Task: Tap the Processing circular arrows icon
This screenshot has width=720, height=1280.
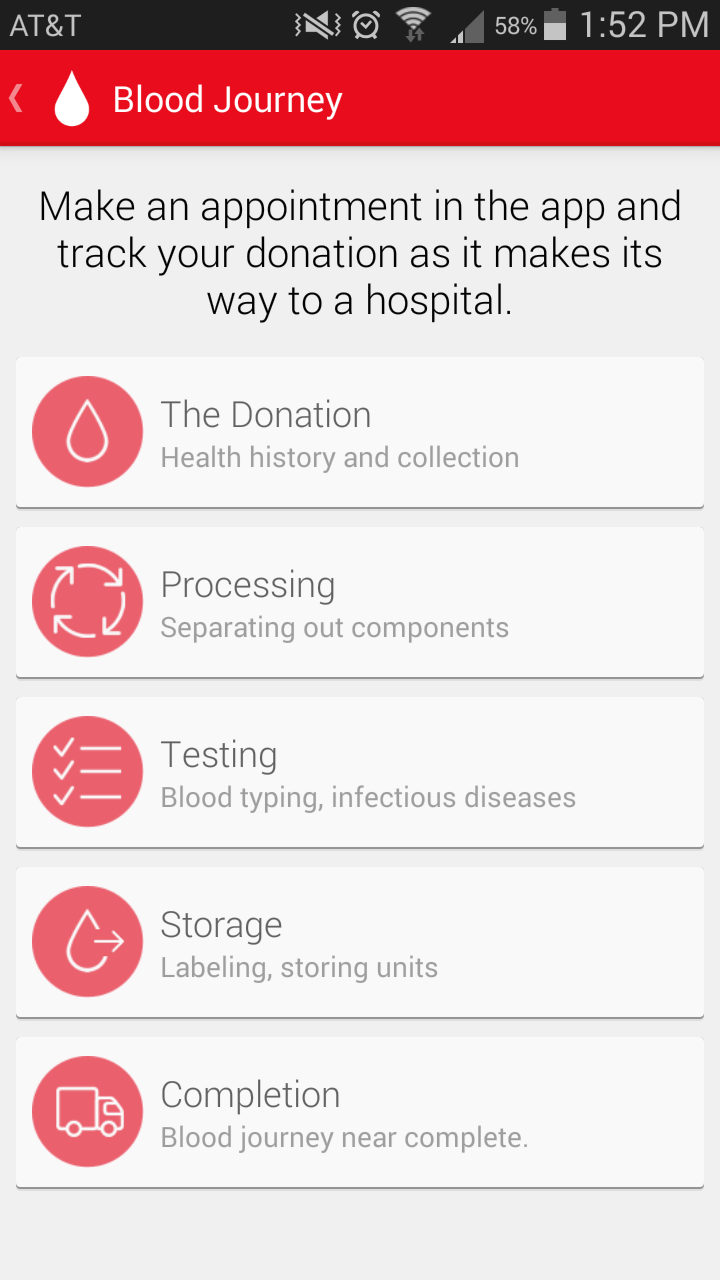Action: 87,602
